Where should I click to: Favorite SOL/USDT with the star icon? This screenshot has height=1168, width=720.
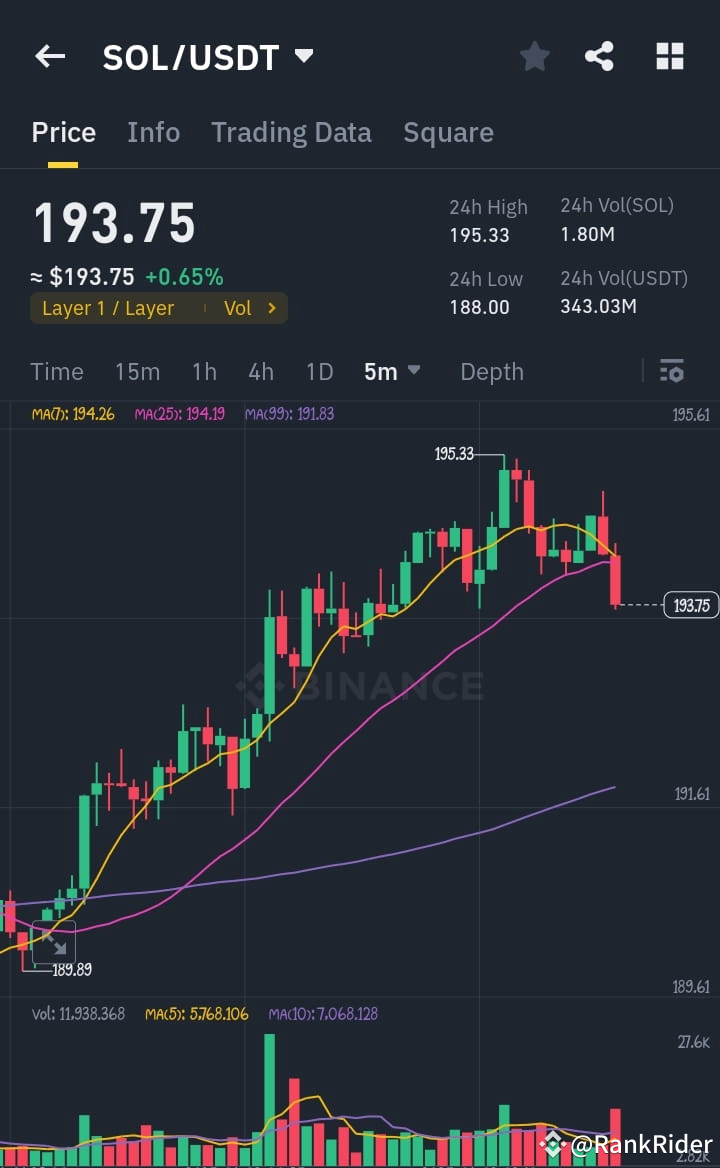click(x=534, y=57)
